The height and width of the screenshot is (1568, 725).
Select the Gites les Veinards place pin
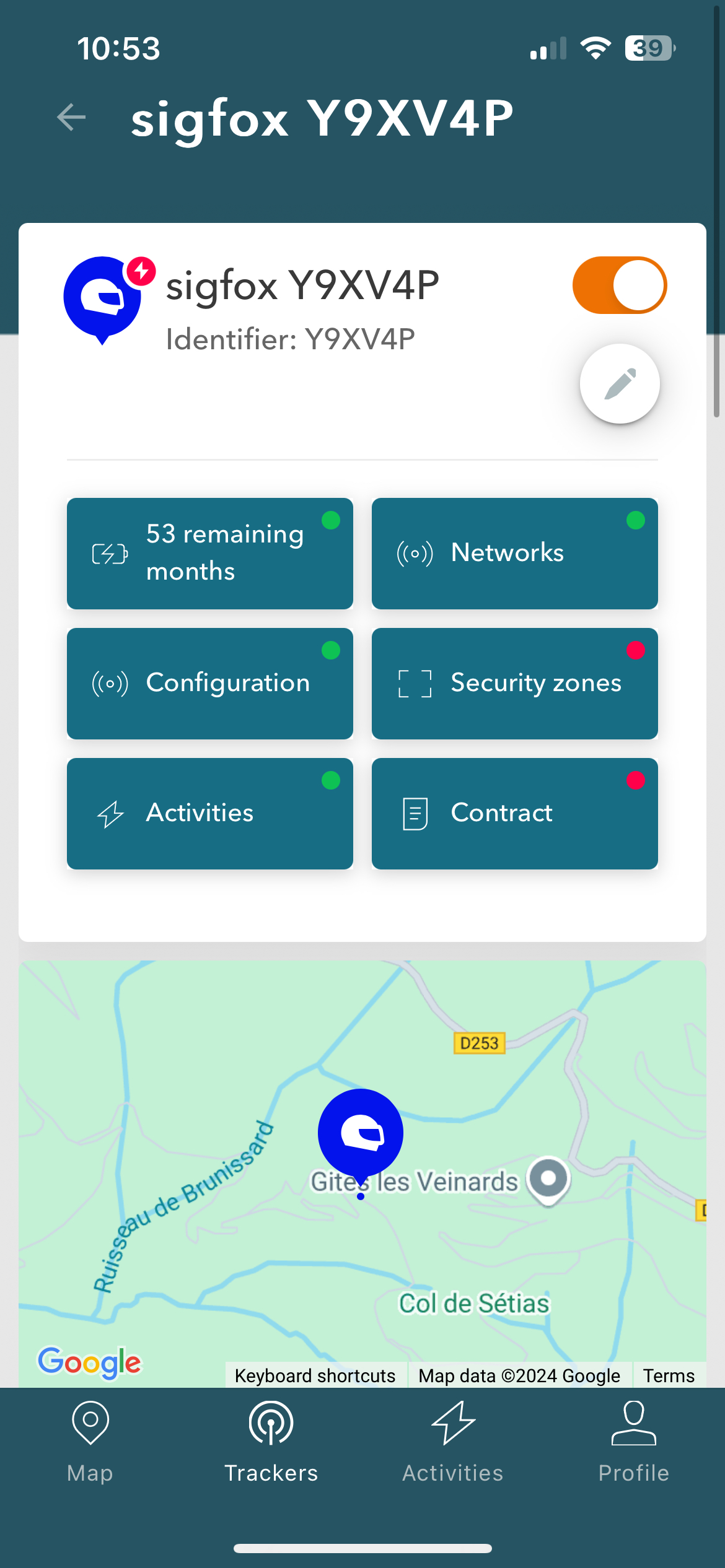coord(548,1179)
